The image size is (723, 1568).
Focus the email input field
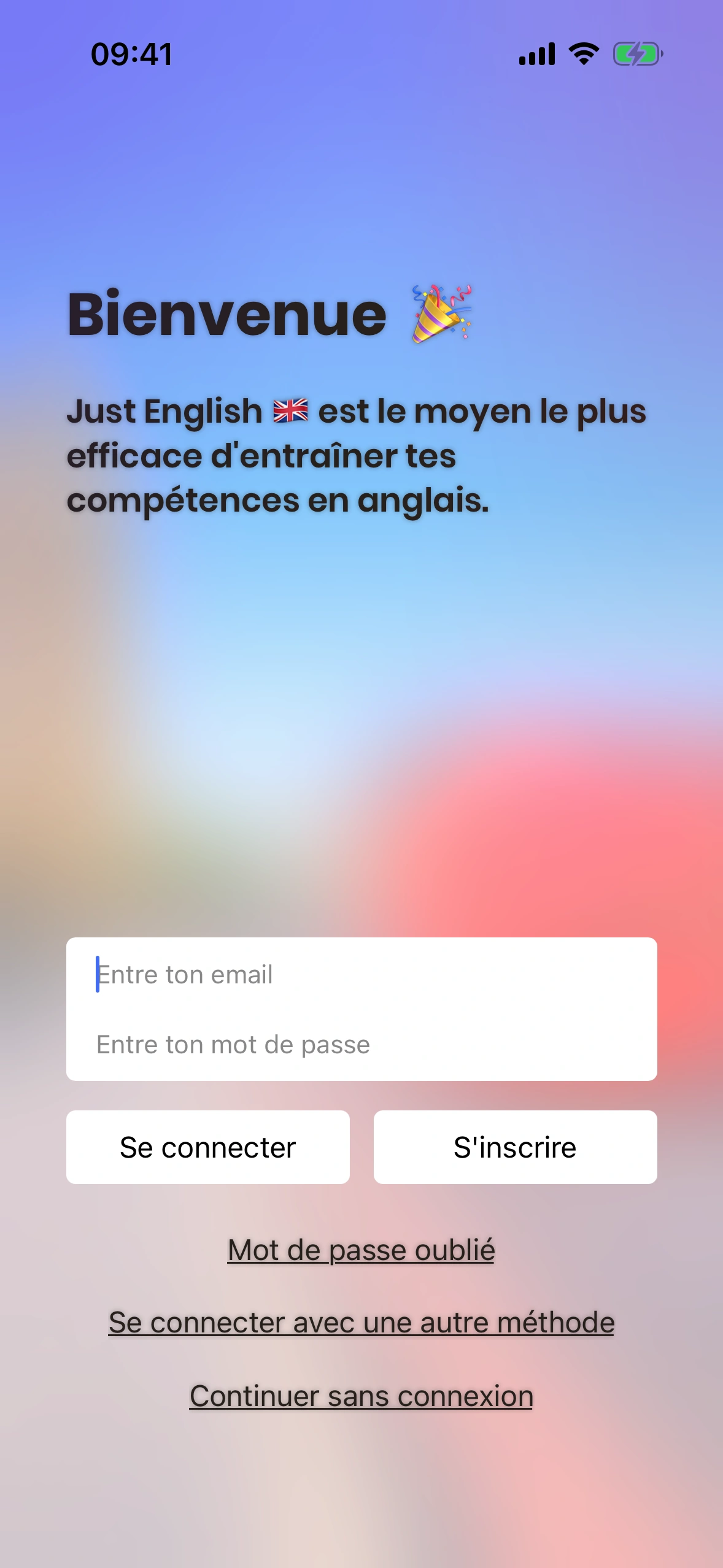(x=361, y=974)
